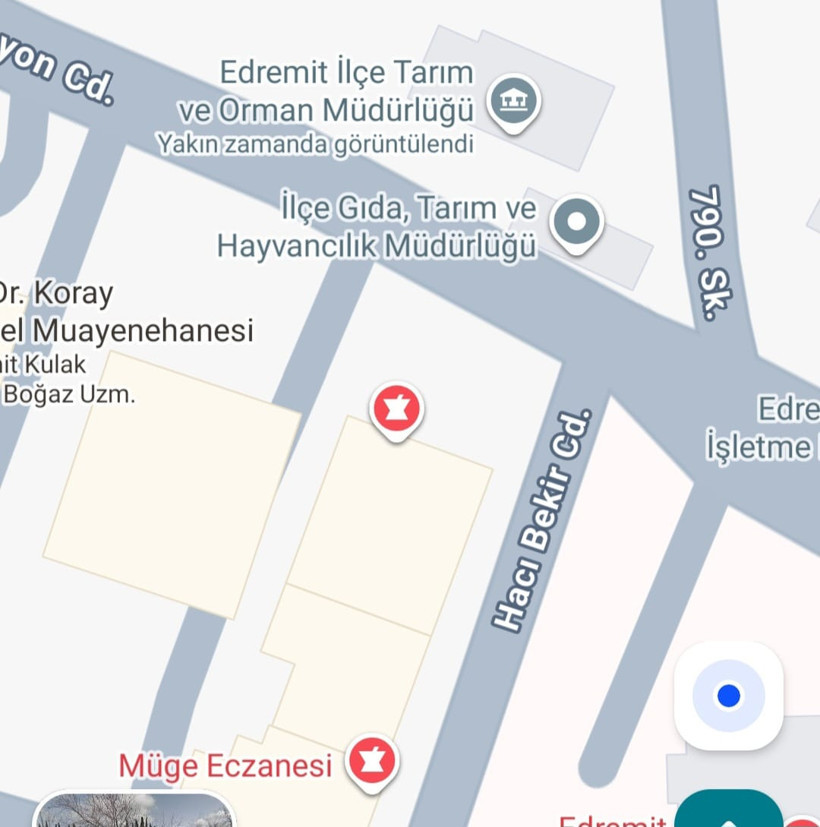Tap the Müge Eczanesi pharmacy pin
Image resolution: width=820 pixels, height=827 pixels.
(x=371, y=762)
